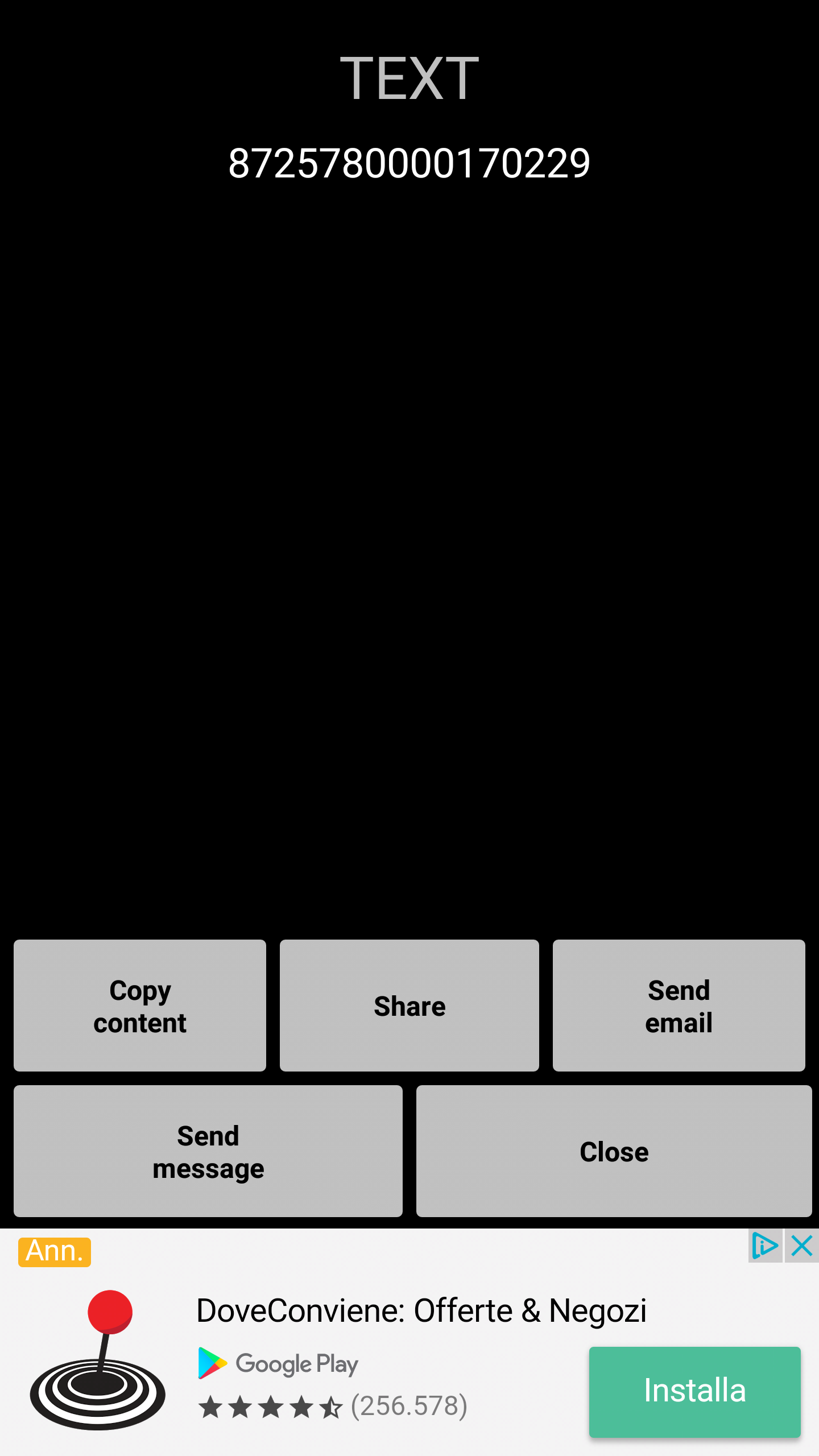Send the code via message
The image size is (819, 1456).
point(208,1151)
